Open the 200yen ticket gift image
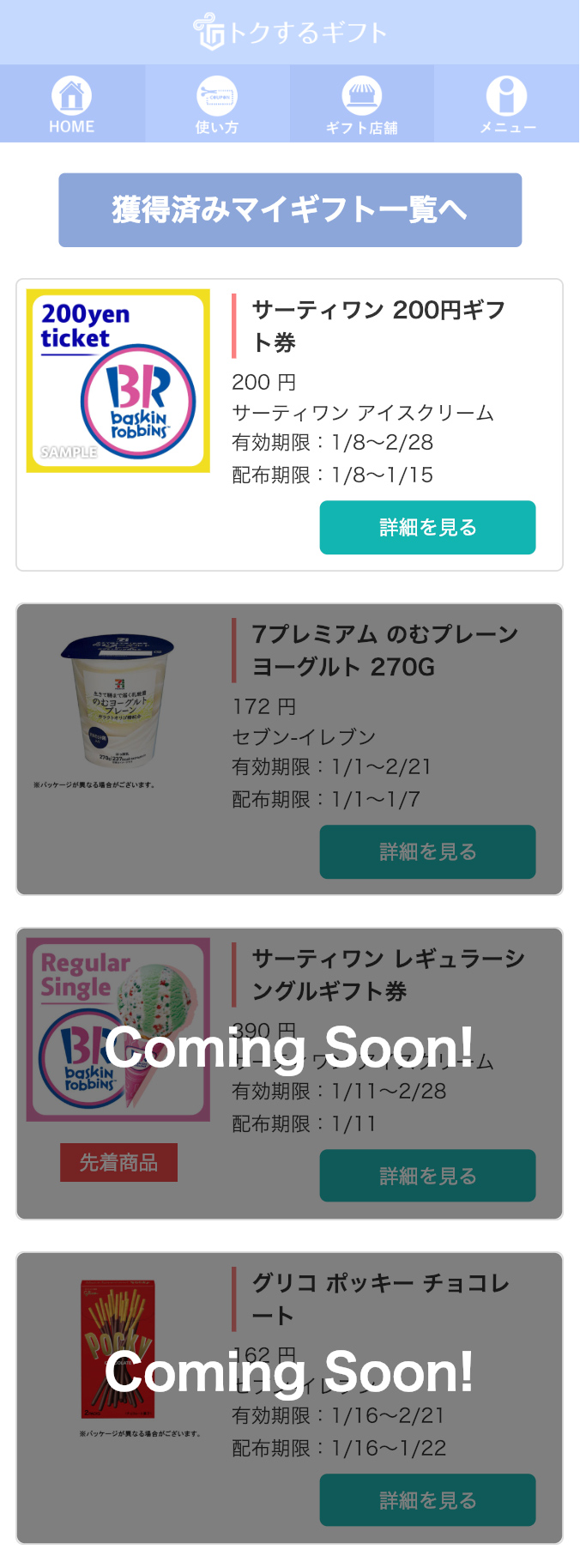Image resolution: width=580 pixels, height=1568 pixels. (118, 380)
